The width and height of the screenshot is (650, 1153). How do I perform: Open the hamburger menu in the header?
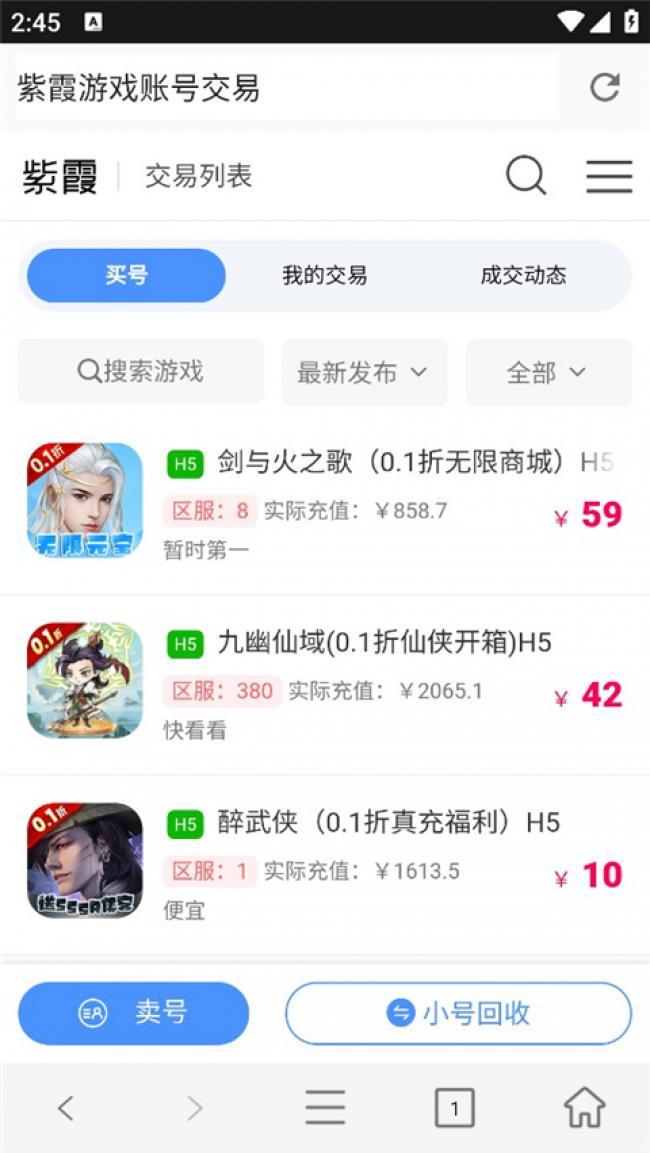[x=609, y=176]
